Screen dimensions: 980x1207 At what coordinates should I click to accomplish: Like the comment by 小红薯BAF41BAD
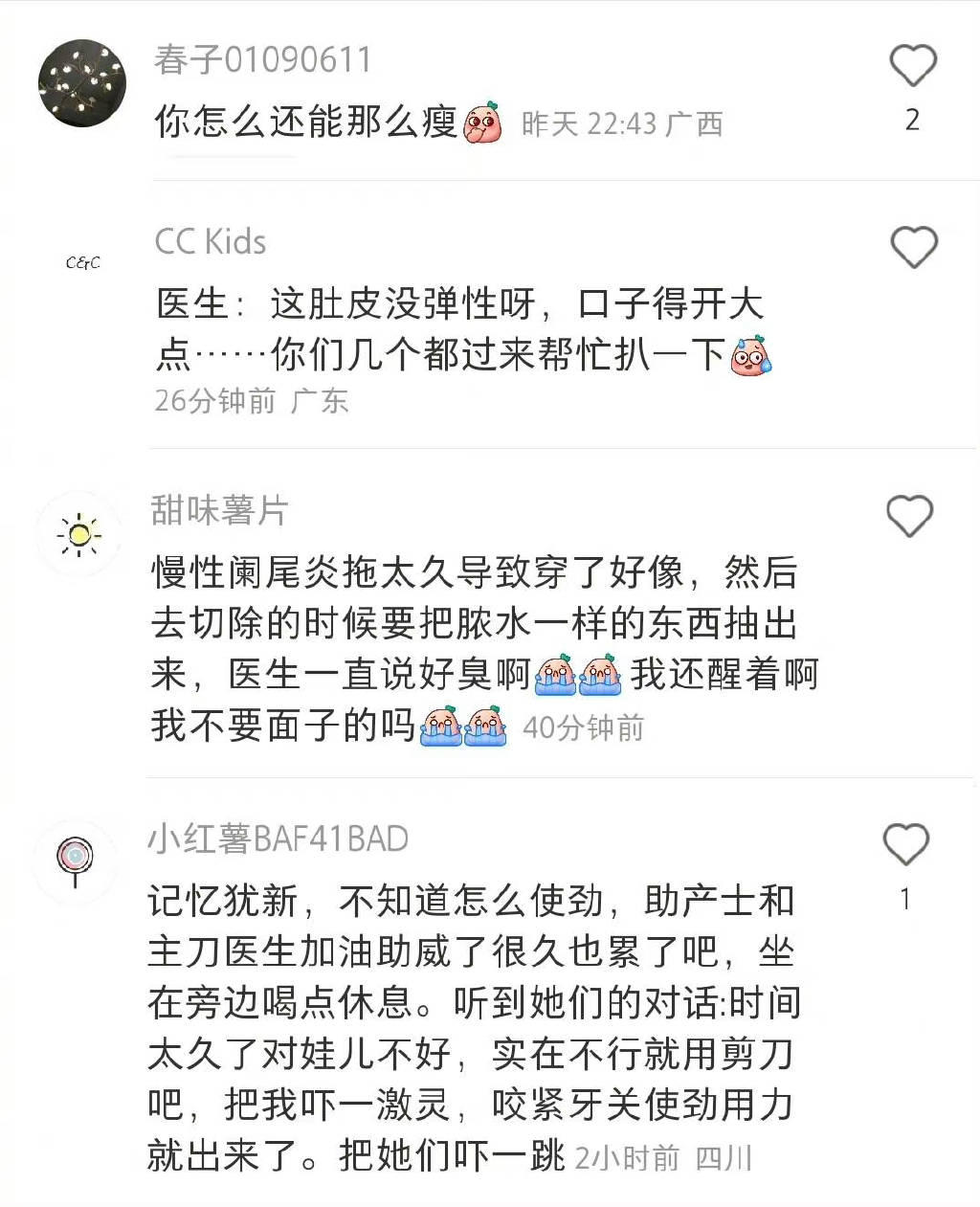pos(905,845)
